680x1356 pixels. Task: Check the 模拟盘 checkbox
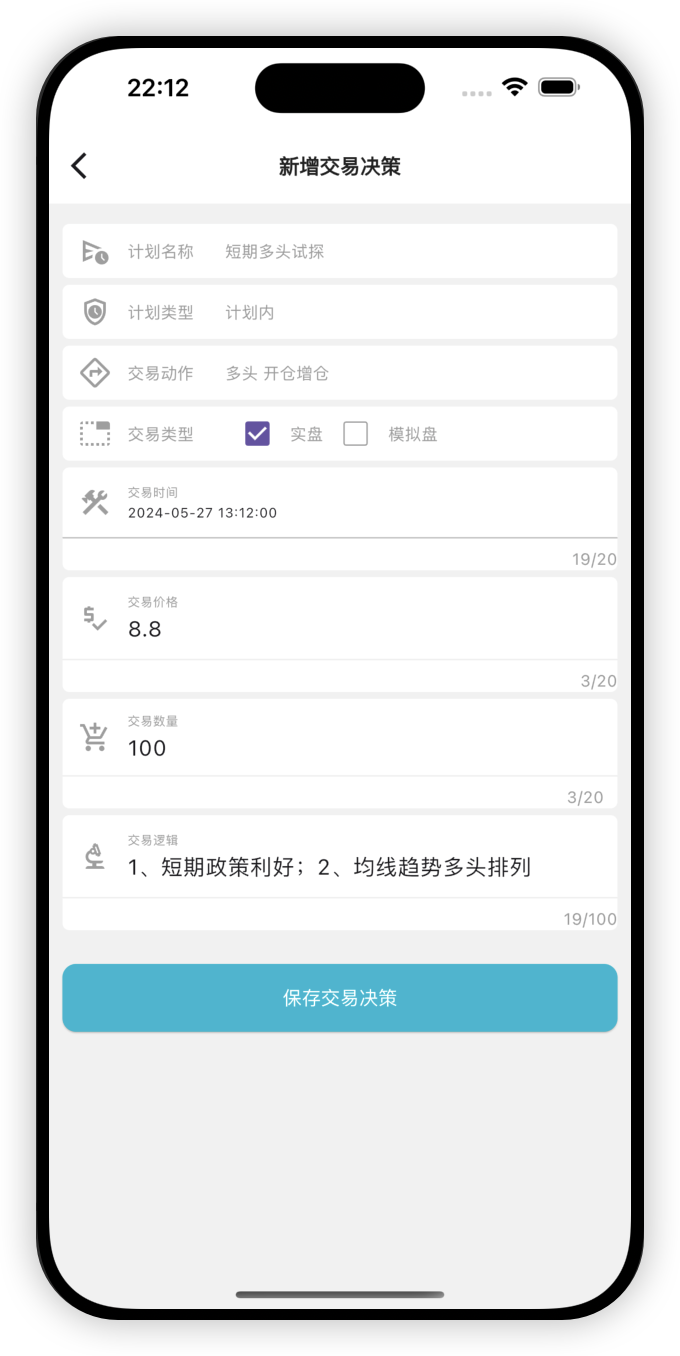[x=355, y=434]
